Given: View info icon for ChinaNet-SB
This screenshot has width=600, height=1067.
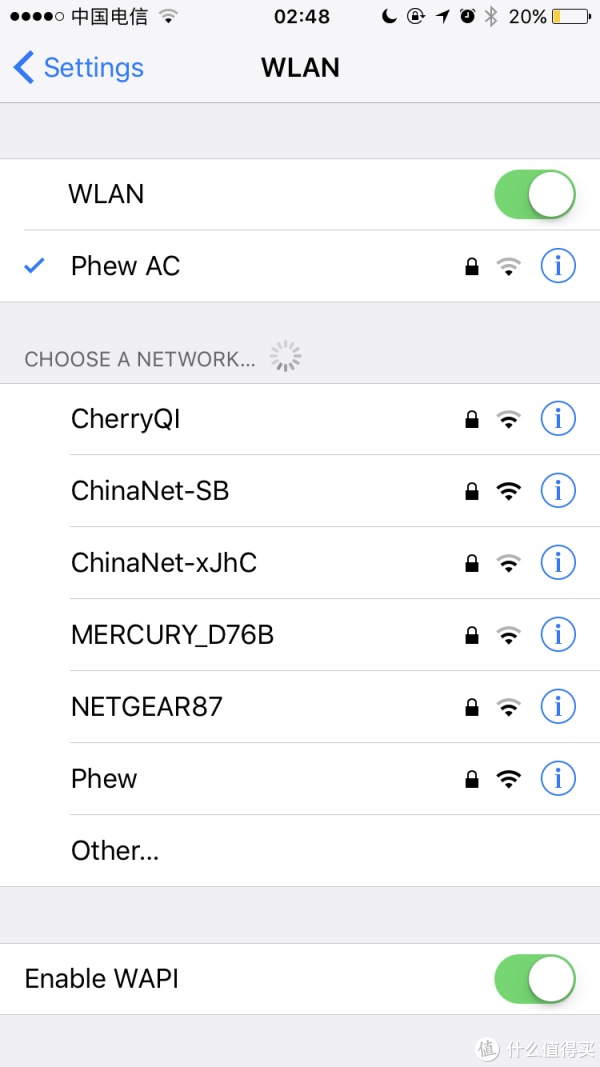Looking at the screenshot, I should 558,491.
